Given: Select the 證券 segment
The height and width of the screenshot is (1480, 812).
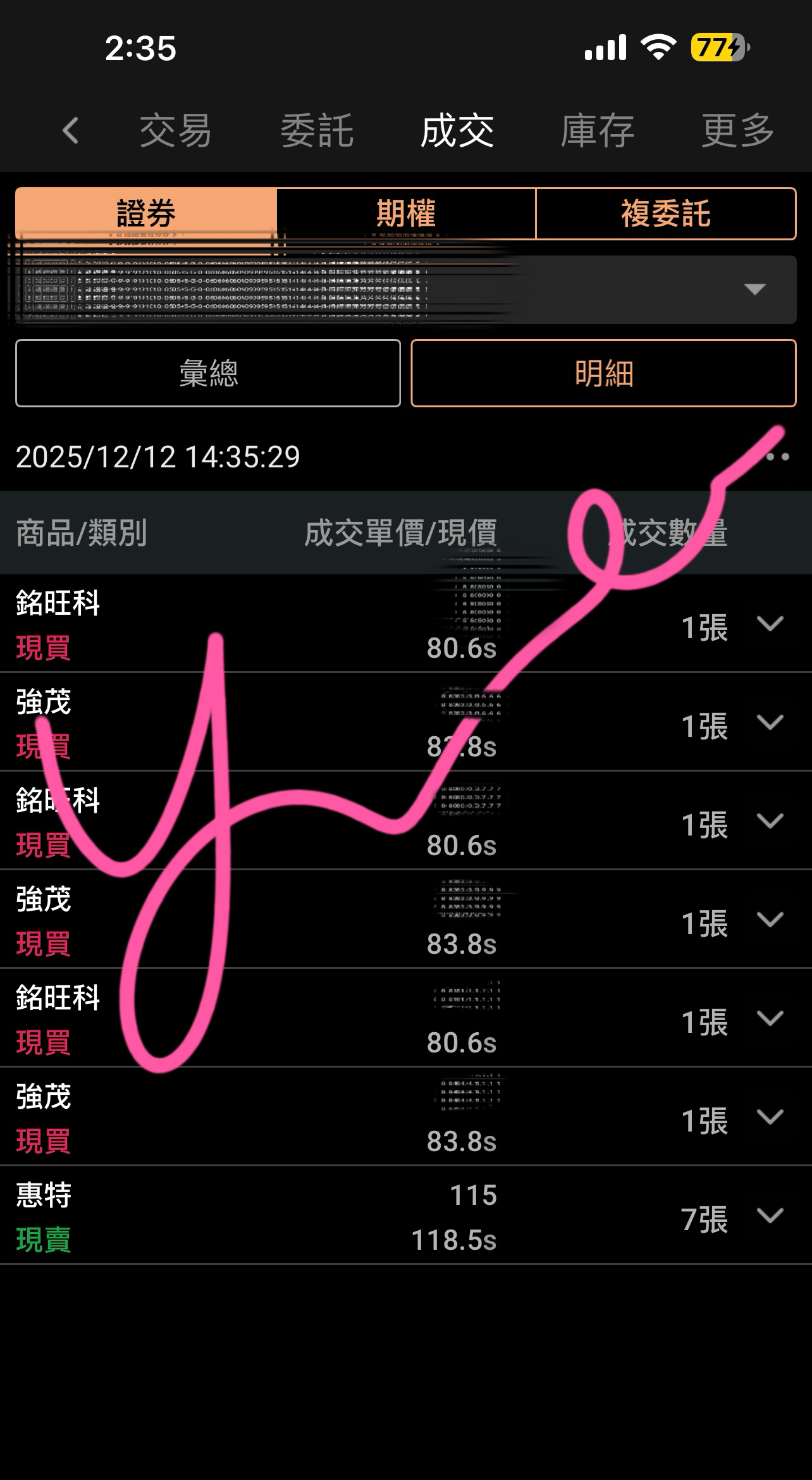Looking at the screenshot, I should click(146, 213).
